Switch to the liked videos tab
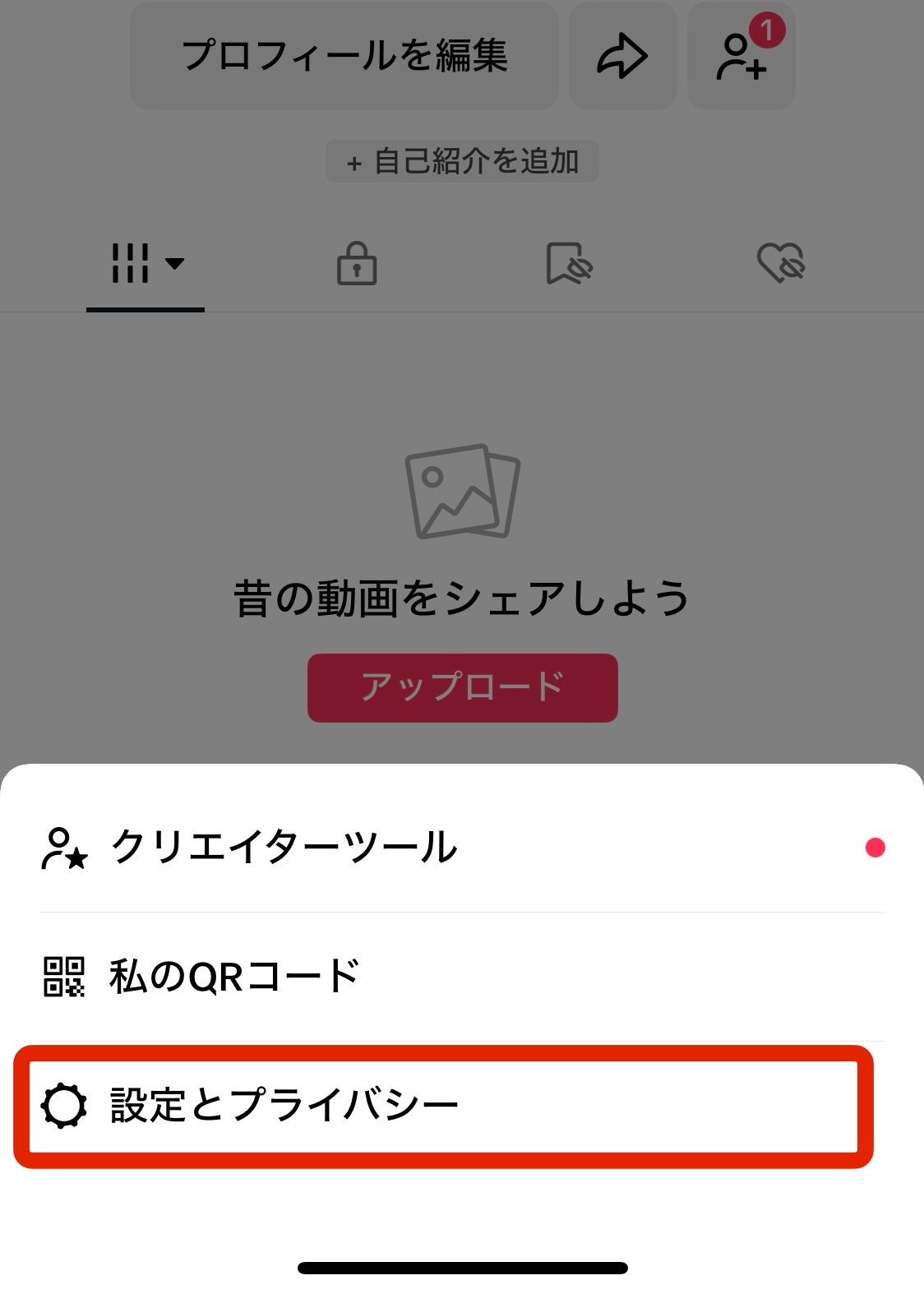The height and width of the screenshot is (1294, 924). (x=780, y=264)
